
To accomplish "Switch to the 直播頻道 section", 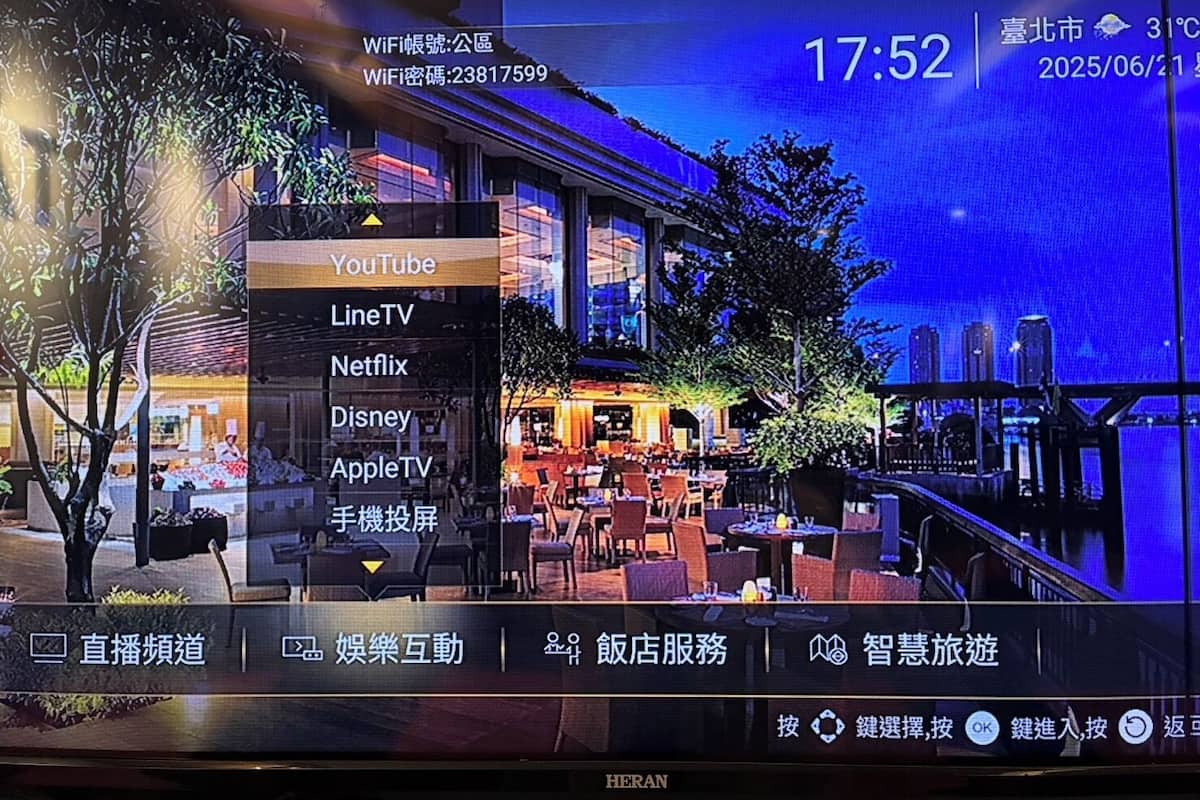I will coord(118,650).
